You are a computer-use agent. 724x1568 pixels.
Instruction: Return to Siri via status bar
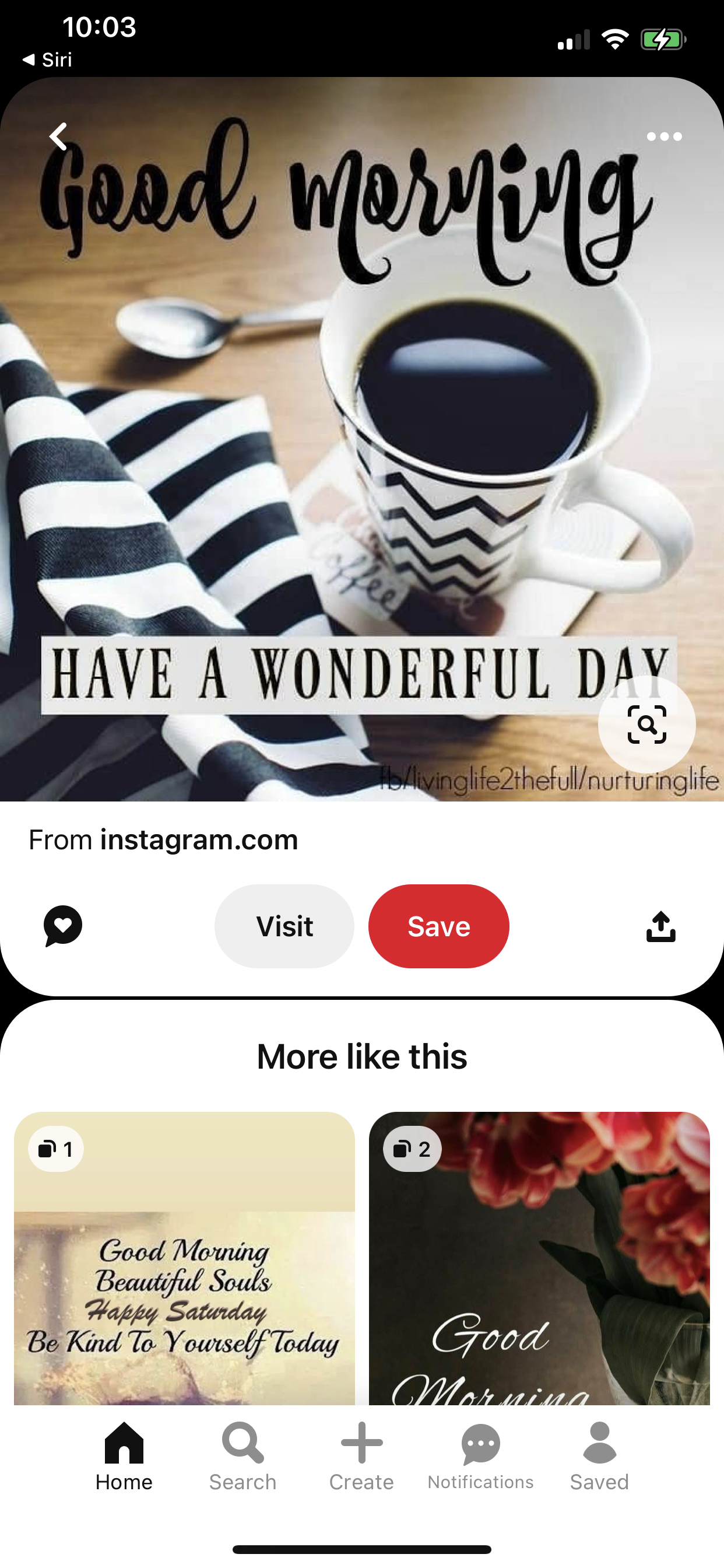[47, 60]
